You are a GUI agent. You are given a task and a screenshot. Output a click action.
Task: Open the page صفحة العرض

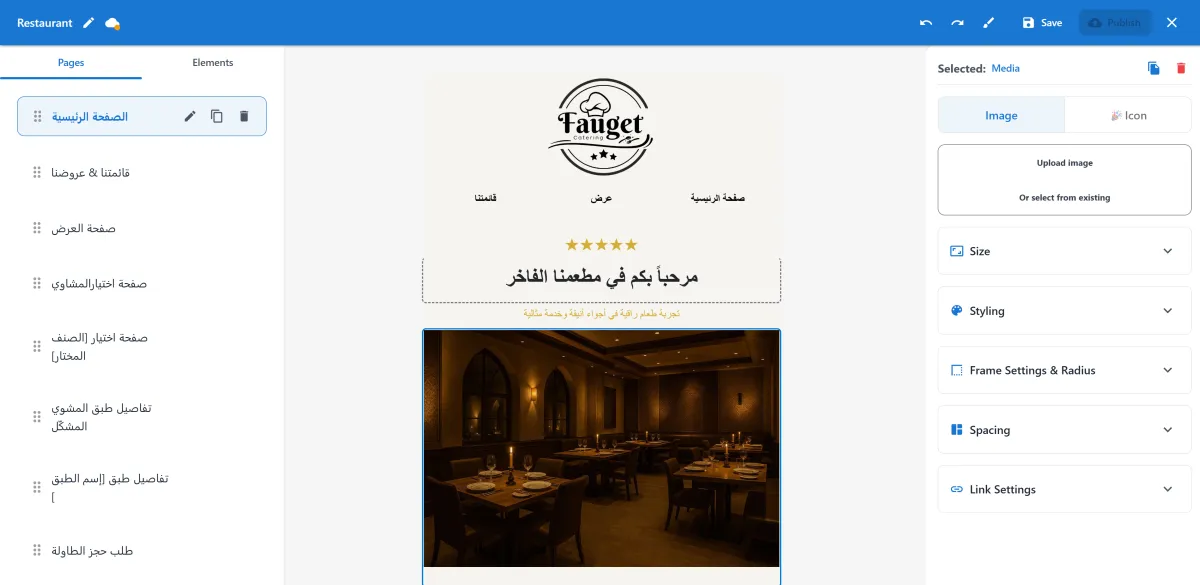coord(84,228)
